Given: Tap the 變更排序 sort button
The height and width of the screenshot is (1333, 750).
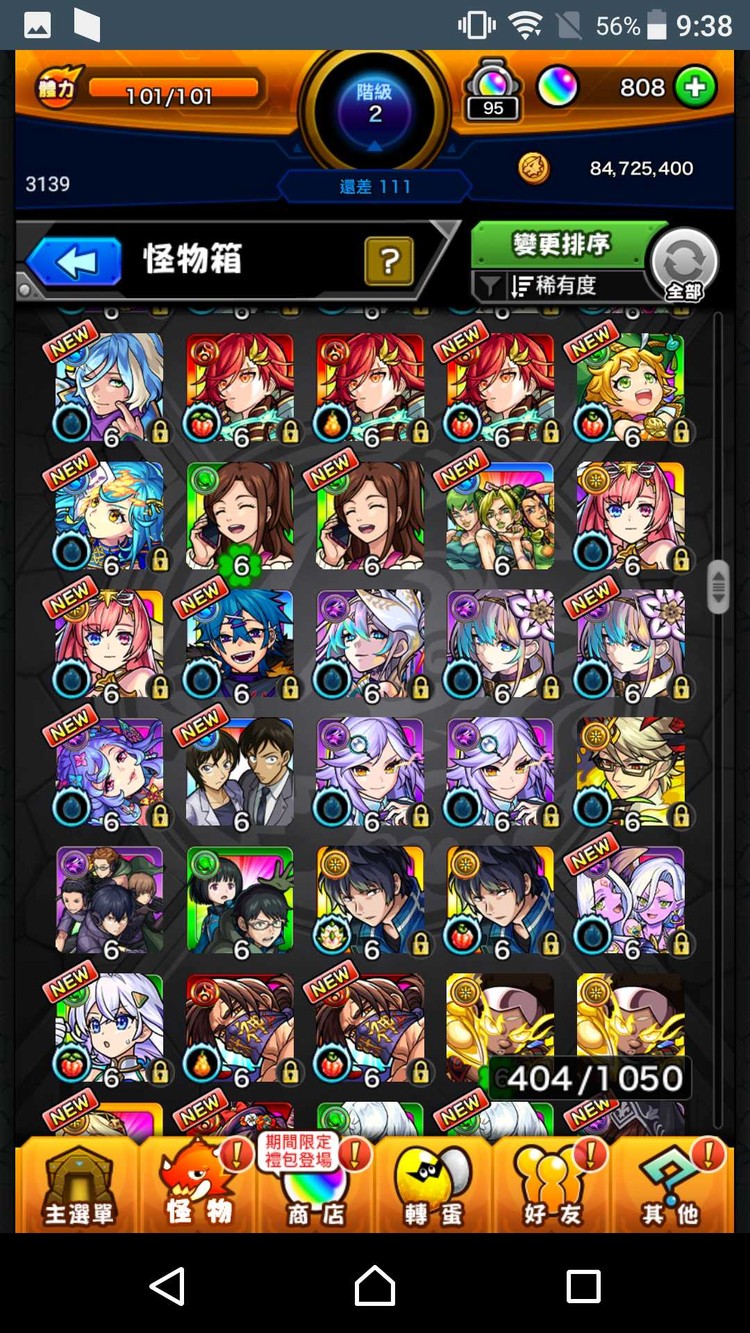Looking at the screenshot, I should [562, 244].
